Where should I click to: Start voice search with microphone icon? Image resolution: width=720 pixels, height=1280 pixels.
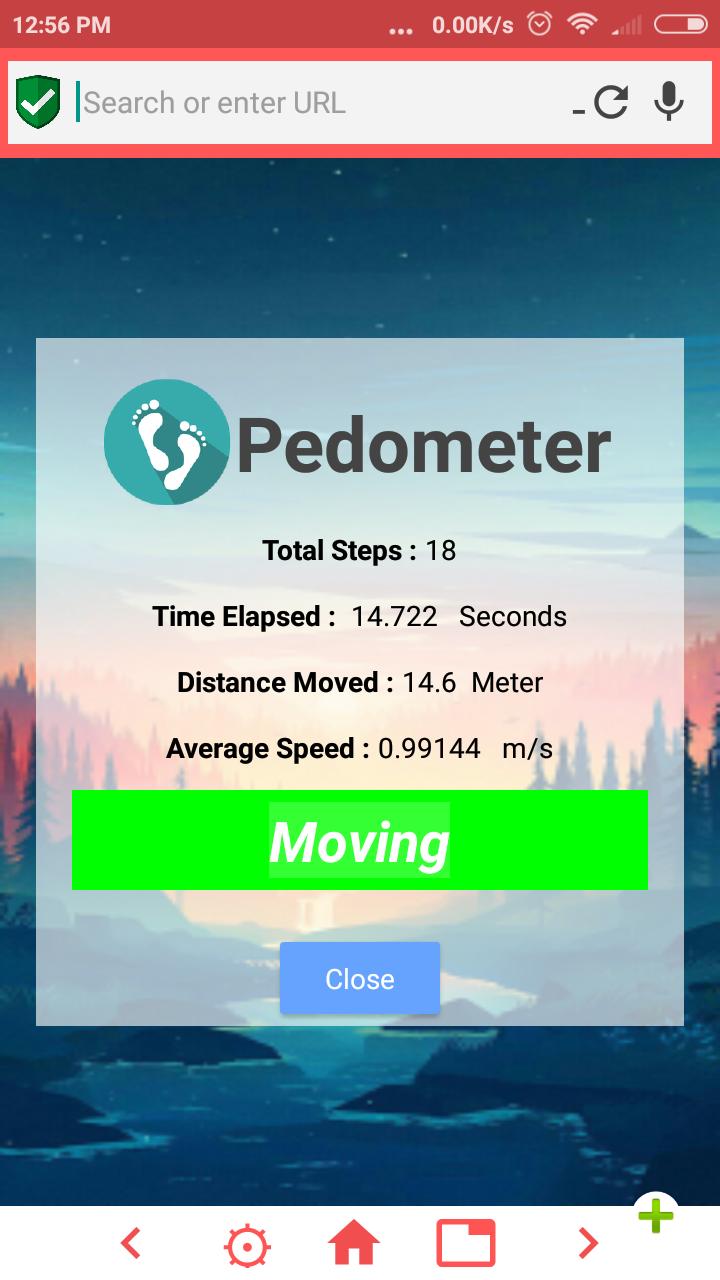[669, 102]
